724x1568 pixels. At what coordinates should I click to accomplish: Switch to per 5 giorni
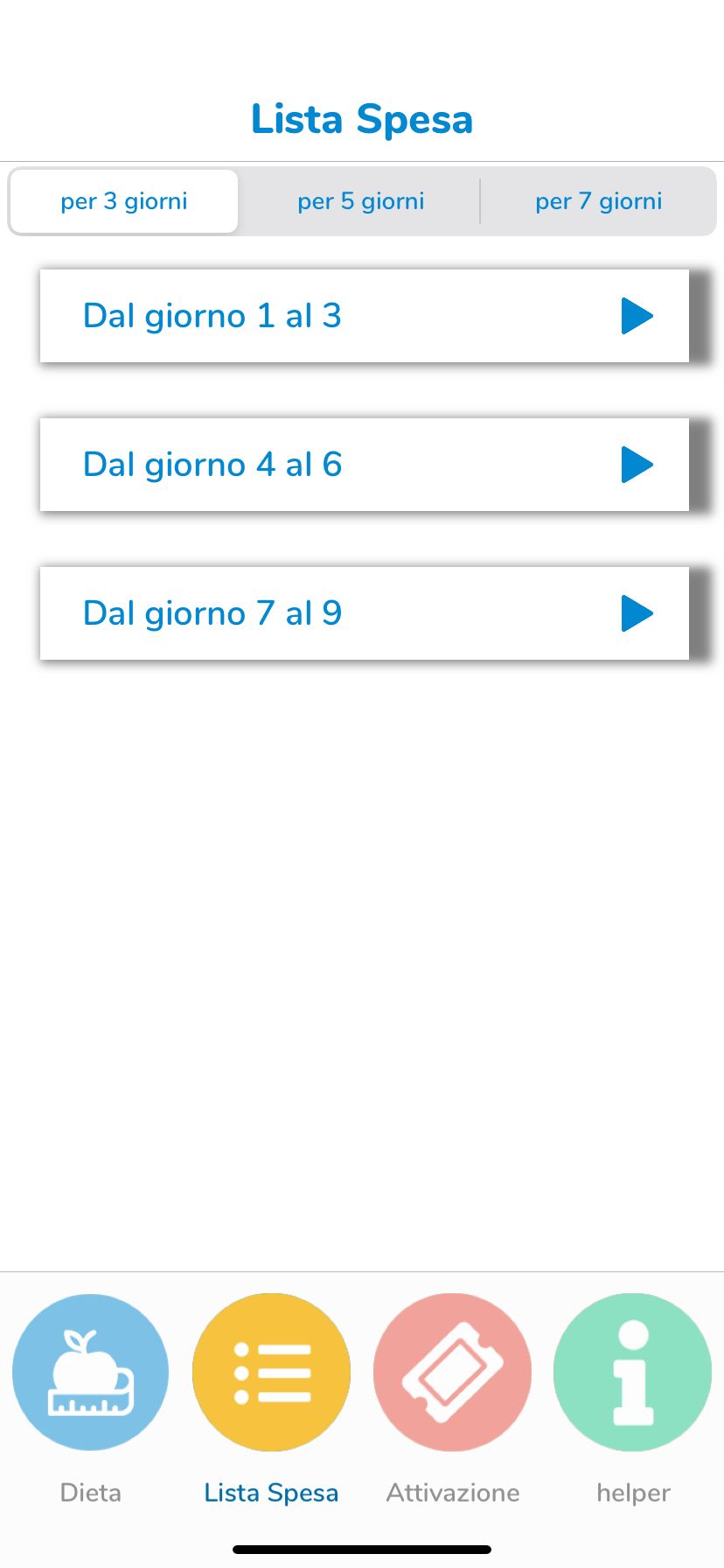[360, 201]
